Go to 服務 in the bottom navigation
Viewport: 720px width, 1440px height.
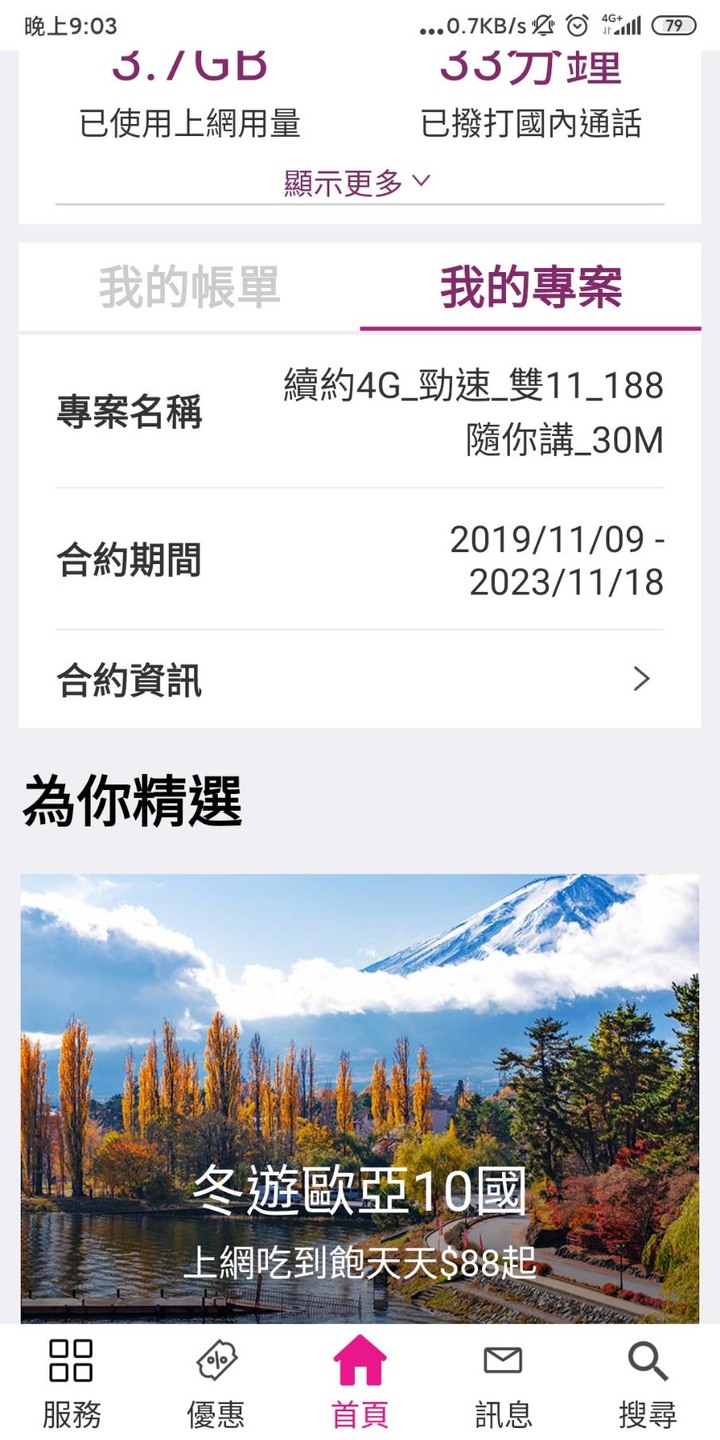coord(71,1384)
